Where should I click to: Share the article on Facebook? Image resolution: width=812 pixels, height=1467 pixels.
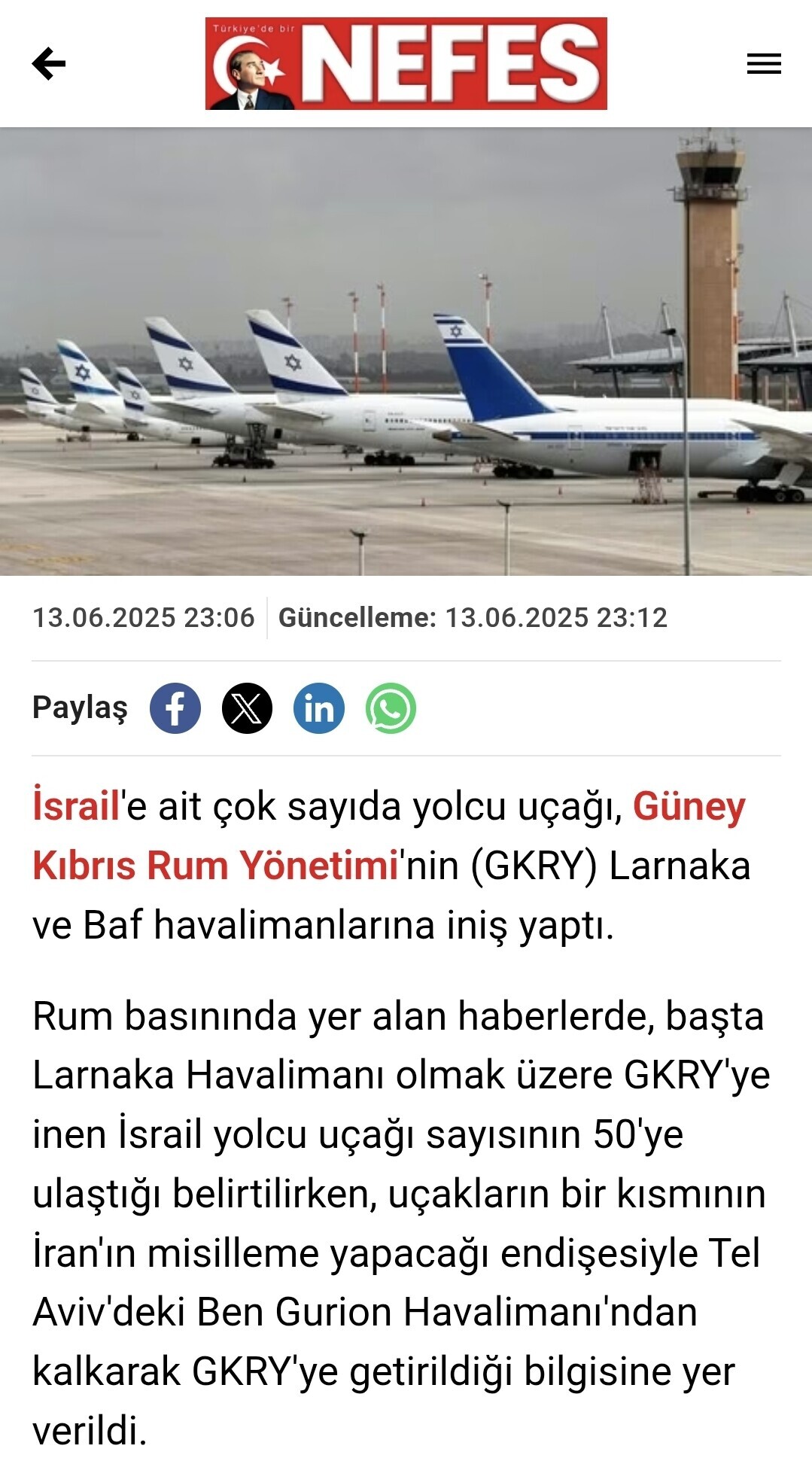pos(175,708)
